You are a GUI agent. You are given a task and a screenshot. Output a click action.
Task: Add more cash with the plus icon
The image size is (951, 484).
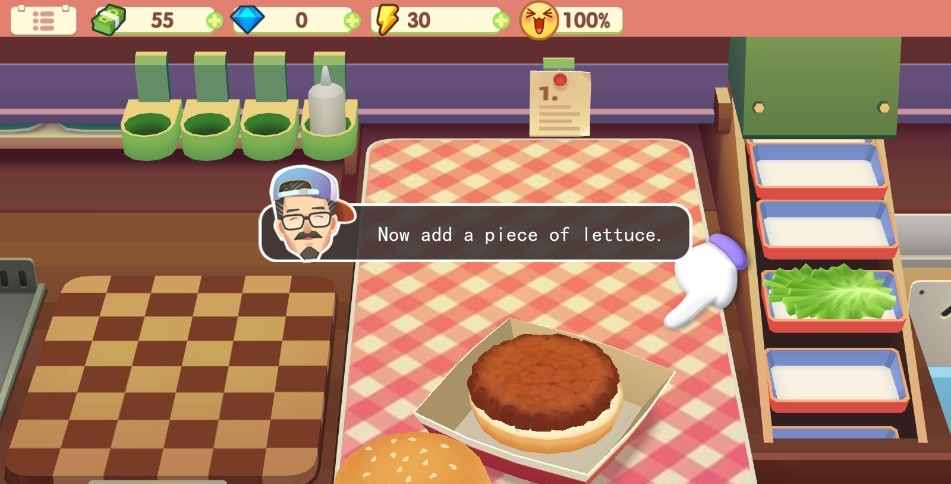point(214,20)
